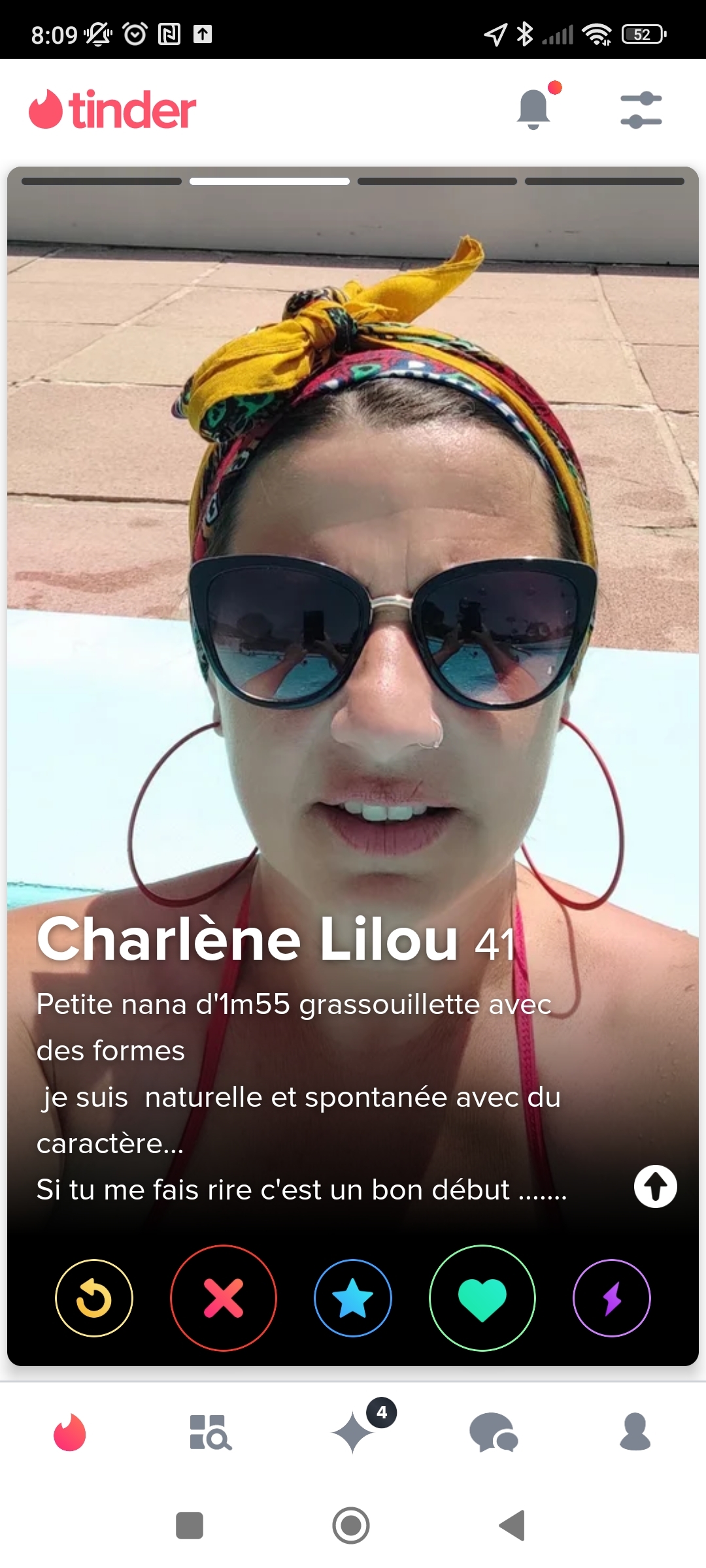Tap the flame home tab

pyautogui.click(x=70, y=1433)
